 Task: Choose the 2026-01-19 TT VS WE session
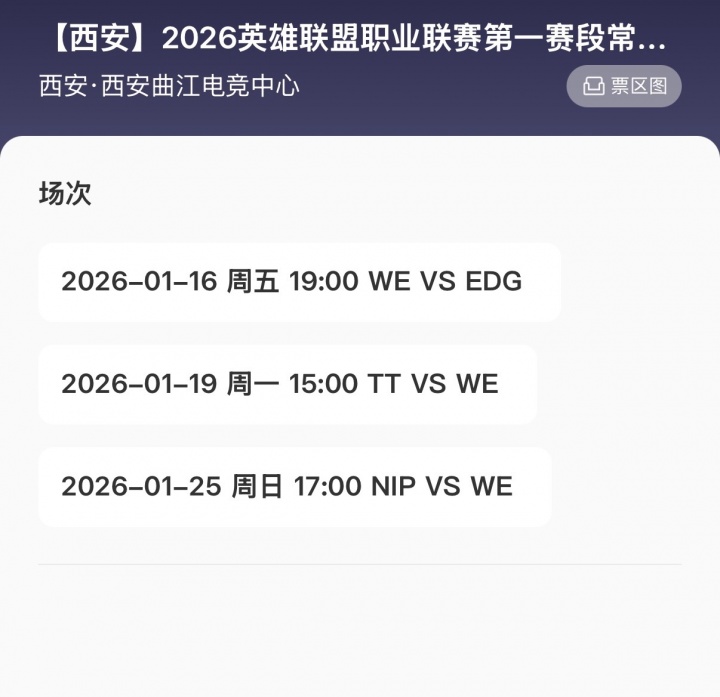[x=287, y=384]
